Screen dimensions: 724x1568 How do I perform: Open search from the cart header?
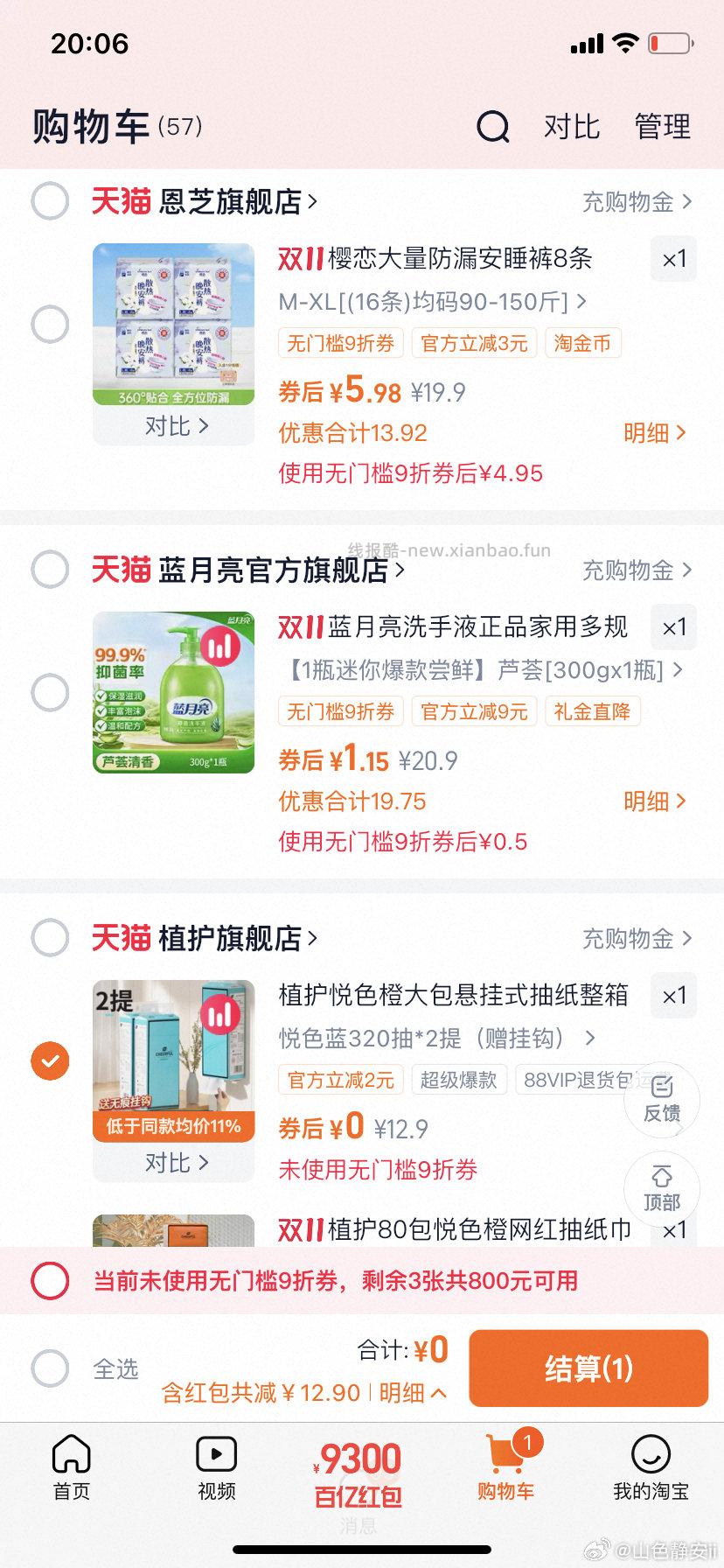493,127
